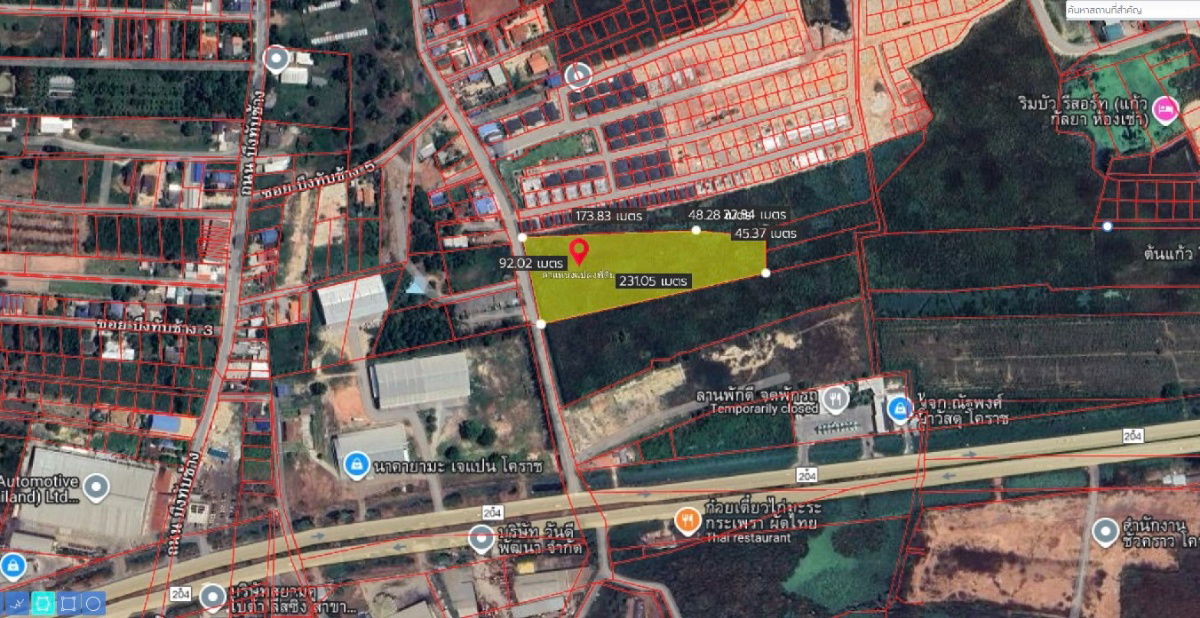Viewport: 1200px width, 618px height.
Task: Open the ริมบัว รีสอร์ท hotel marker
Action: (x=1165, y=108)
